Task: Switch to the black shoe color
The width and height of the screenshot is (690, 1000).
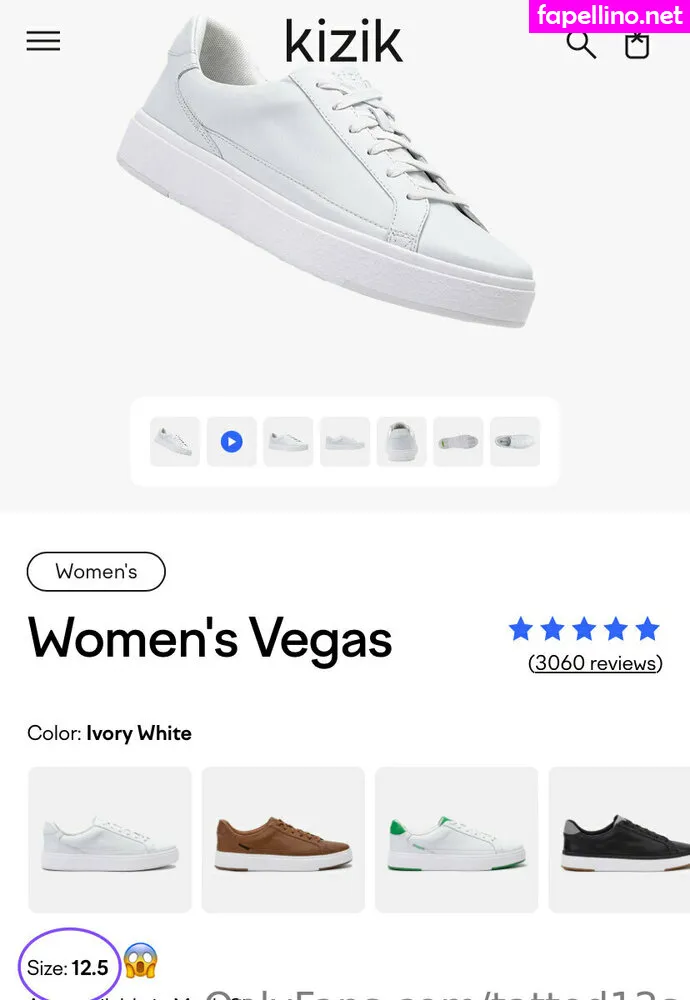Action: pos(620,840)
